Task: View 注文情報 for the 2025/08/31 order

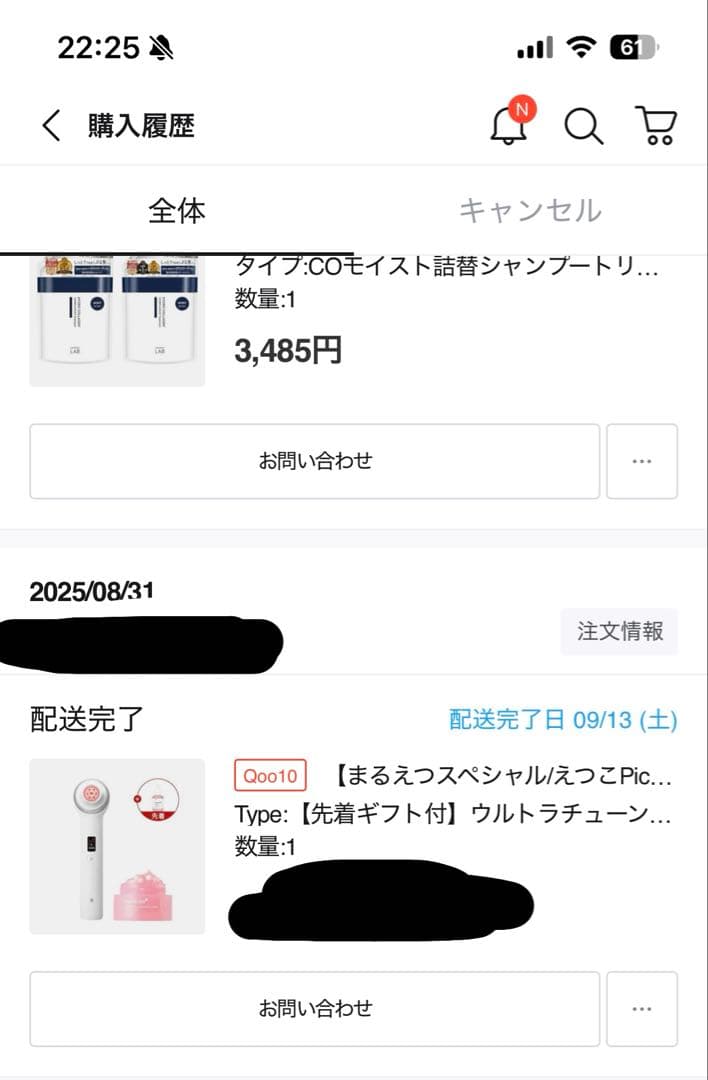Action: pyautogui.click(x=619, y=632)
